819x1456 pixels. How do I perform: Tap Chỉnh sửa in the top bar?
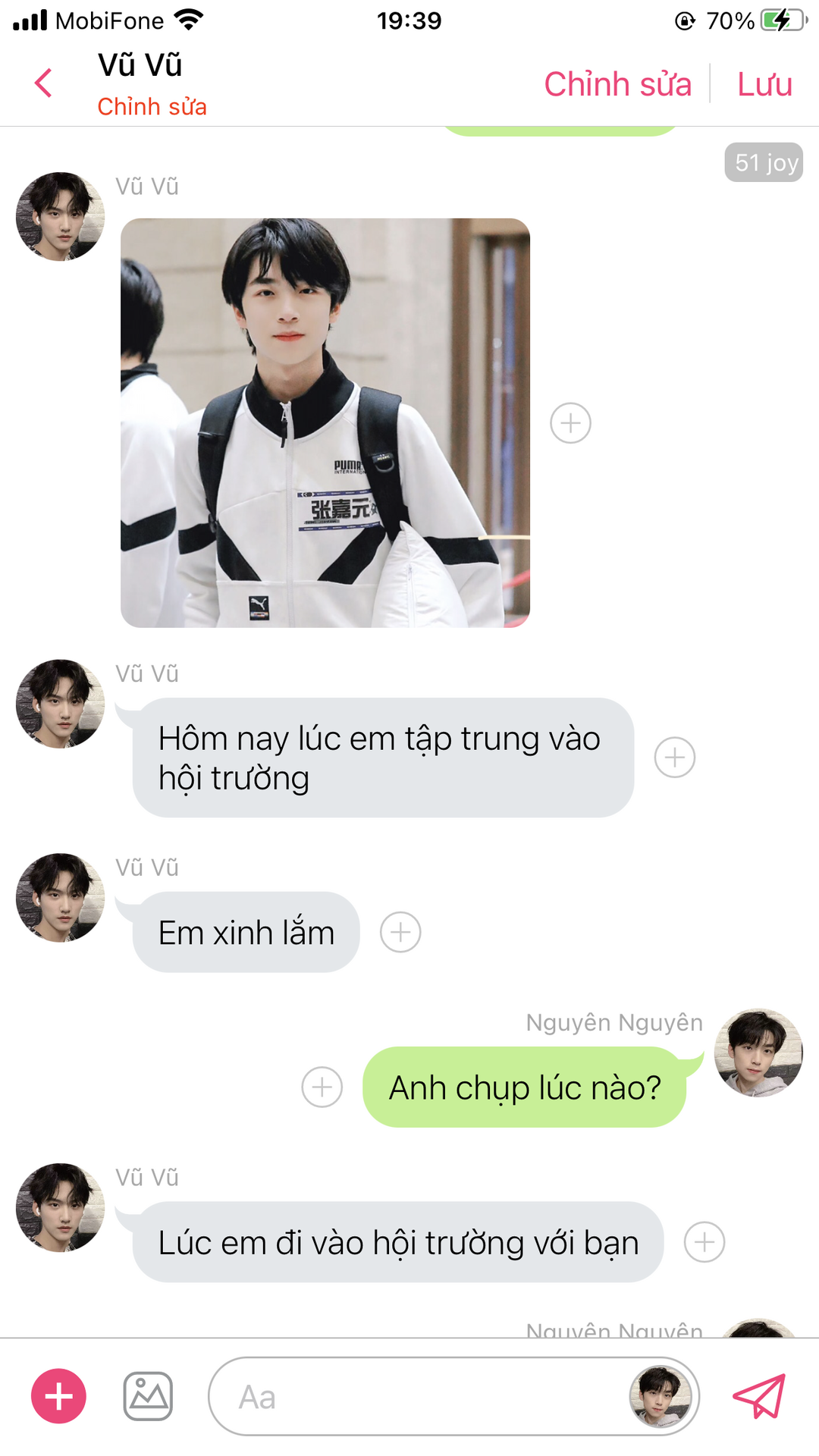point(617,84)
